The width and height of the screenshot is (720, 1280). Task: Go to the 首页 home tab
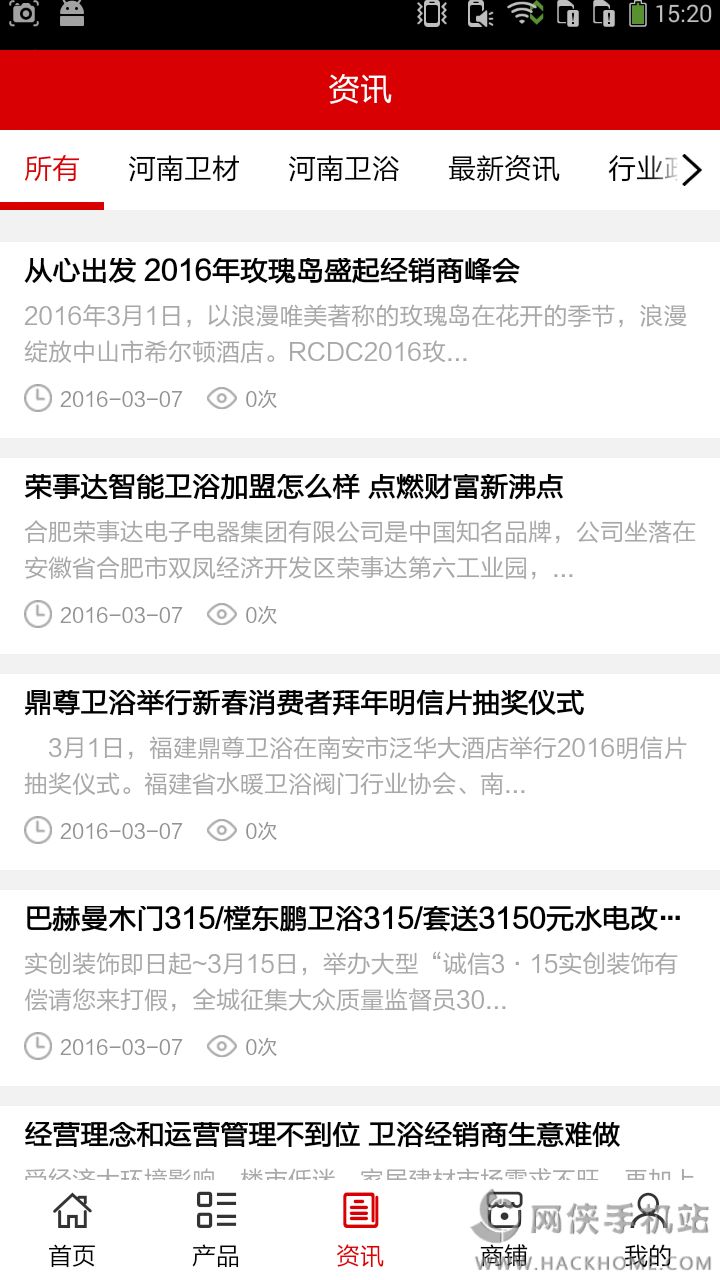coord(72,1228)
